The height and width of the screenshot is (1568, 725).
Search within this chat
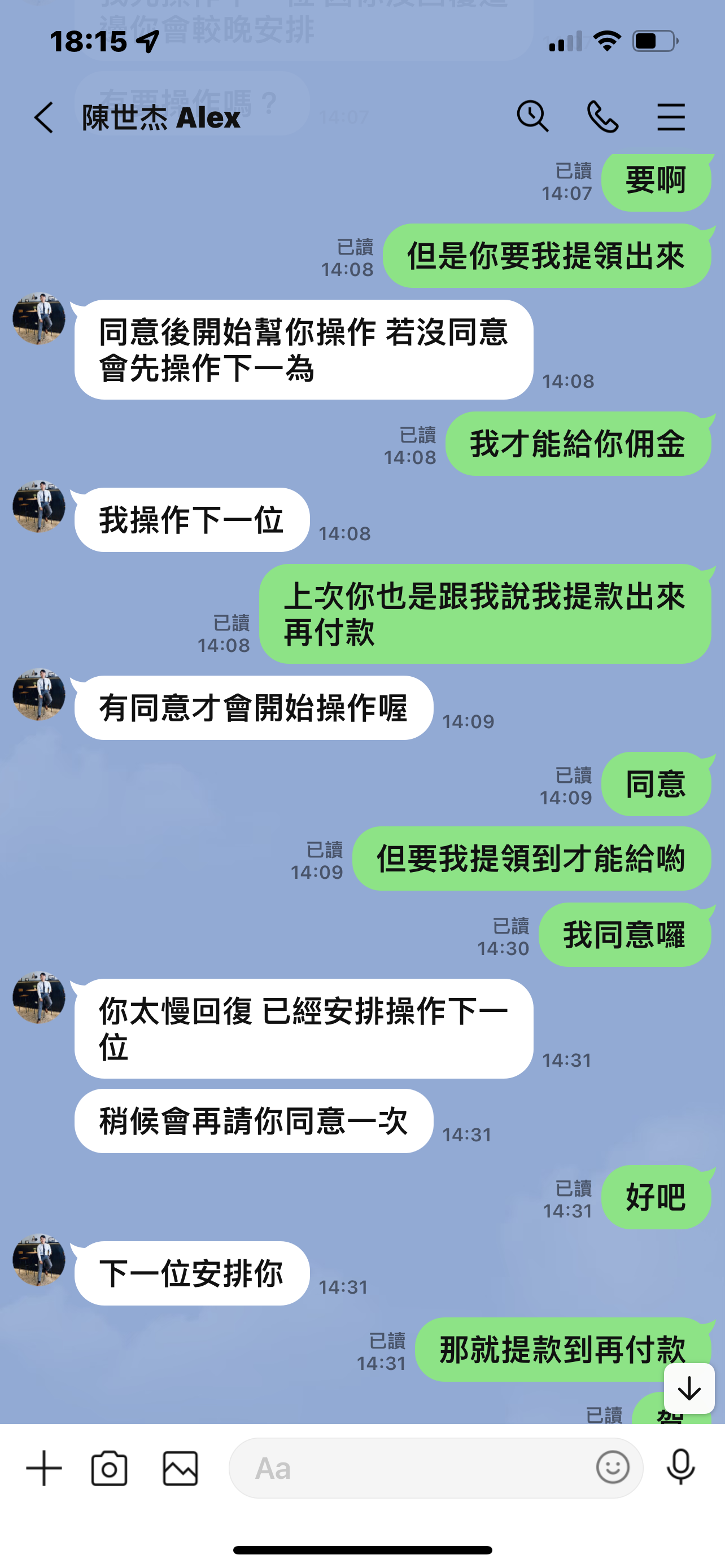click(x=532, y=116)
